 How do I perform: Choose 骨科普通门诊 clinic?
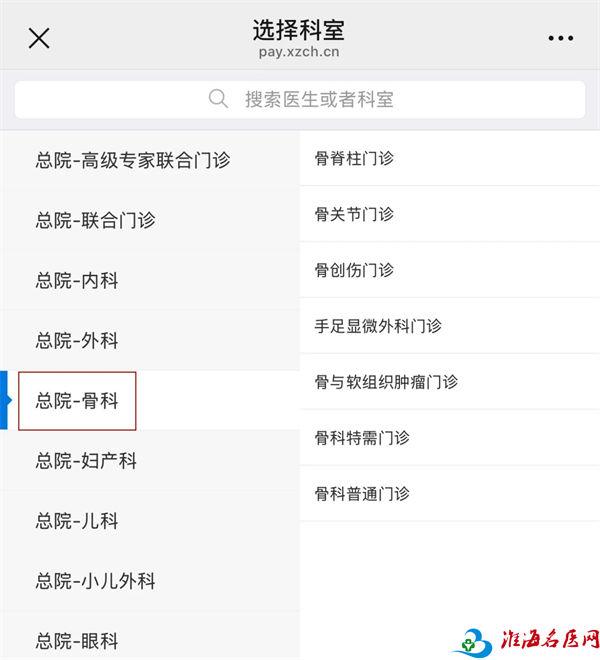[x=362, y=494]
